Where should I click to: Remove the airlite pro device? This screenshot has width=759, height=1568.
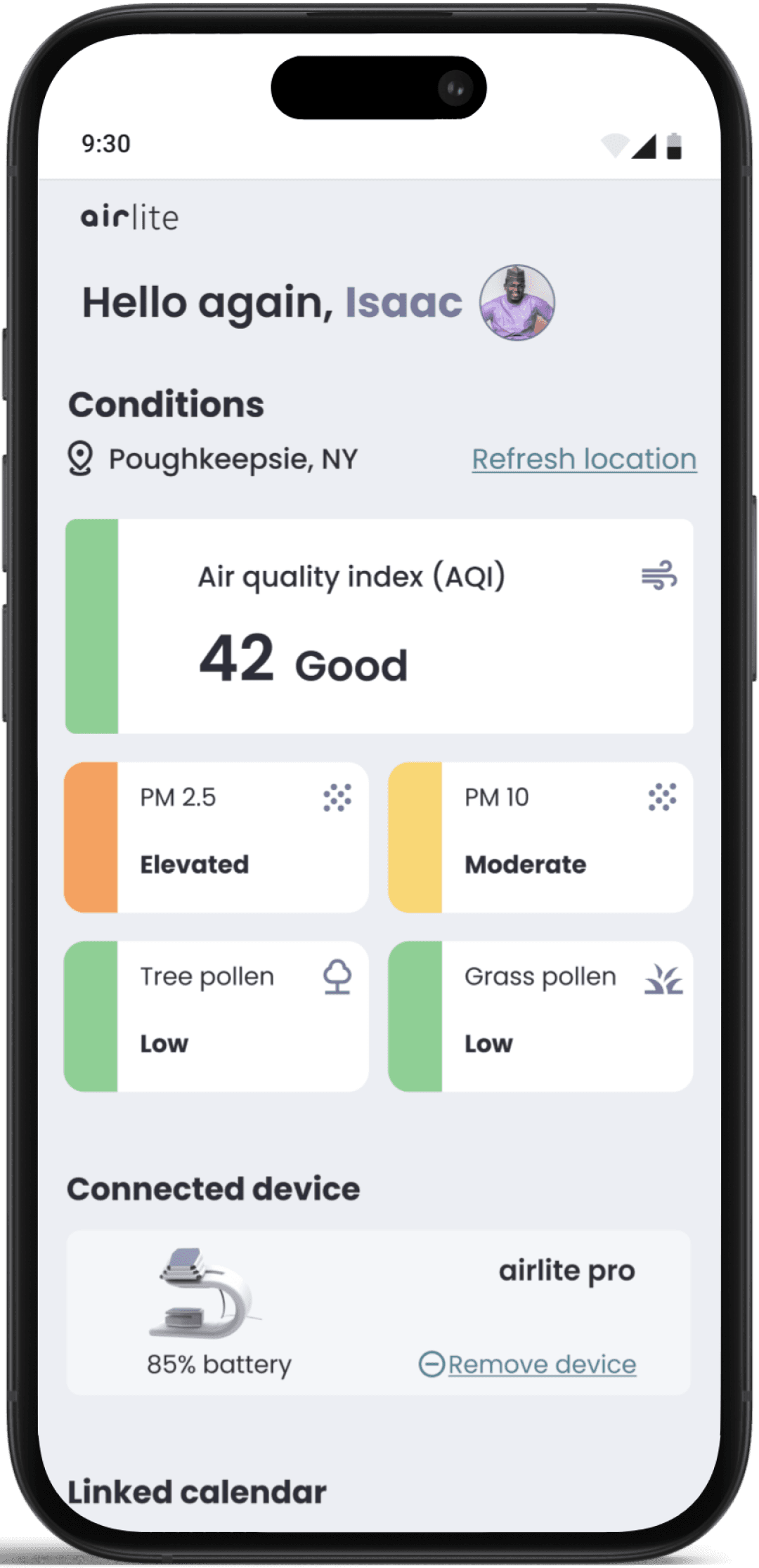[x=528, y=1364]
